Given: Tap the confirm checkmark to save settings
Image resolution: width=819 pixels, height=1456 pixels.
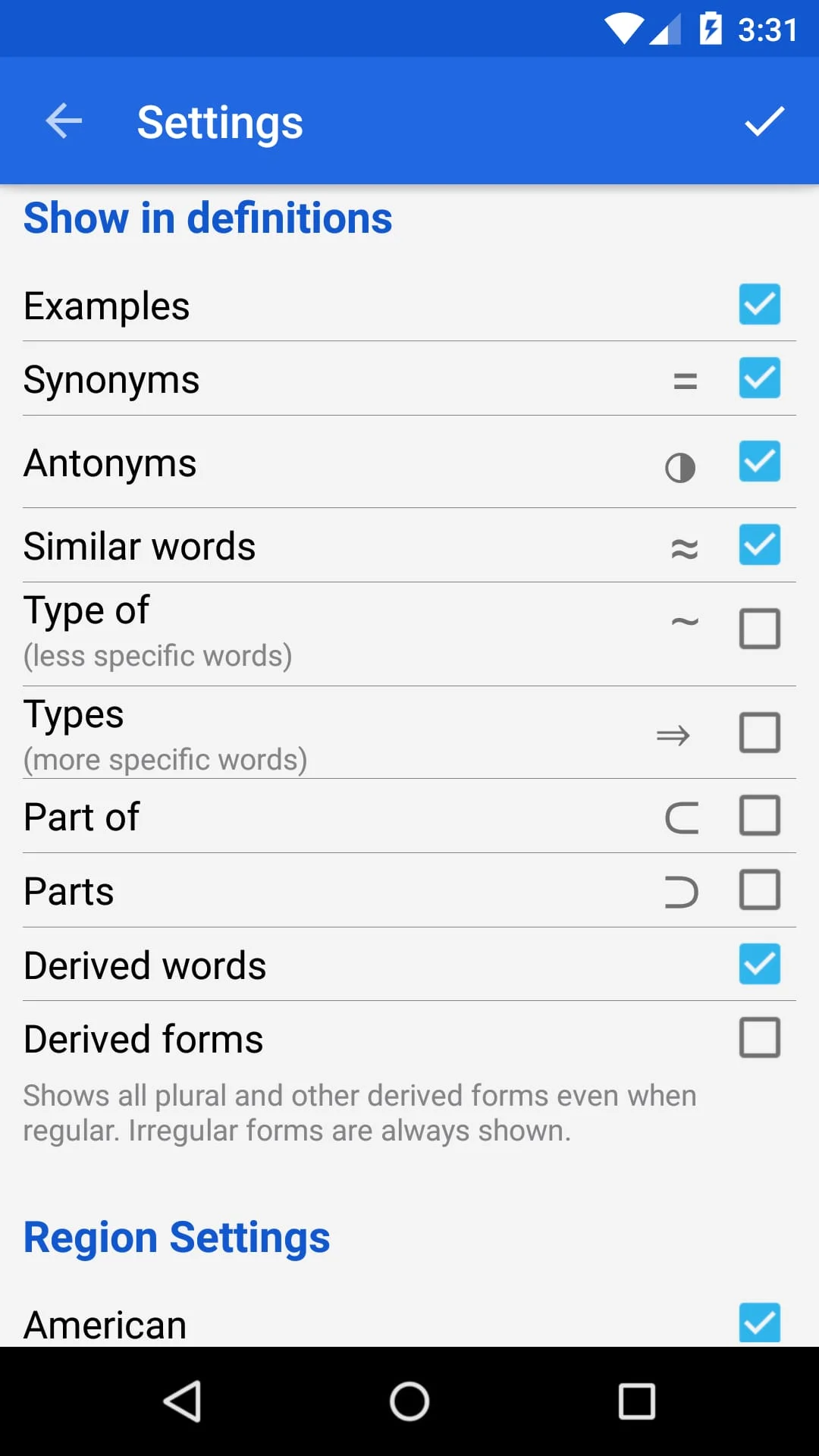Looking at the screenshot, I should point(763,121).
